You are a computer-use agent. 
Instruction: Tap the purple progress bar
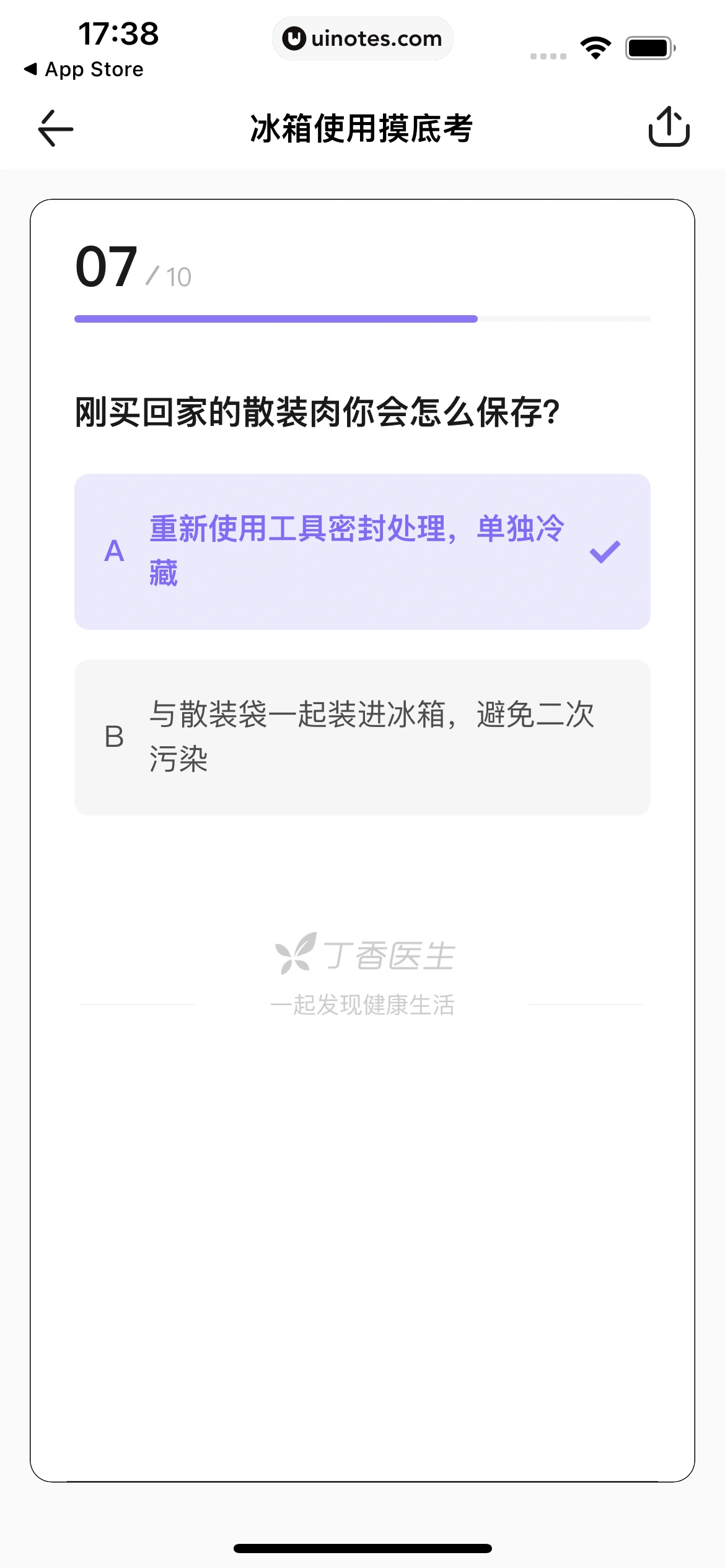276,319
